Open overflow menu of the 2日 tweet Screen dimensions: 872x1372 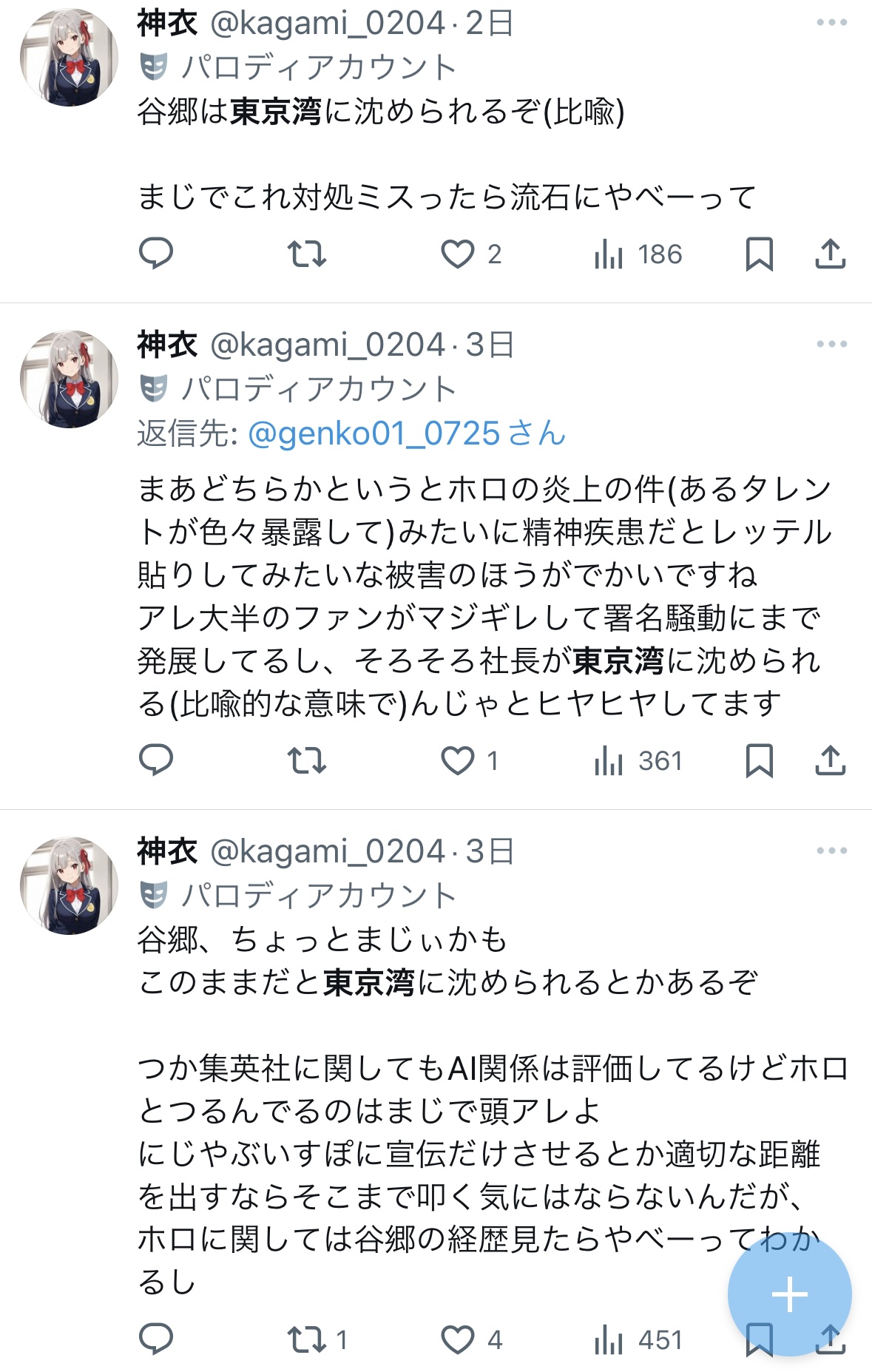(831, 23)
